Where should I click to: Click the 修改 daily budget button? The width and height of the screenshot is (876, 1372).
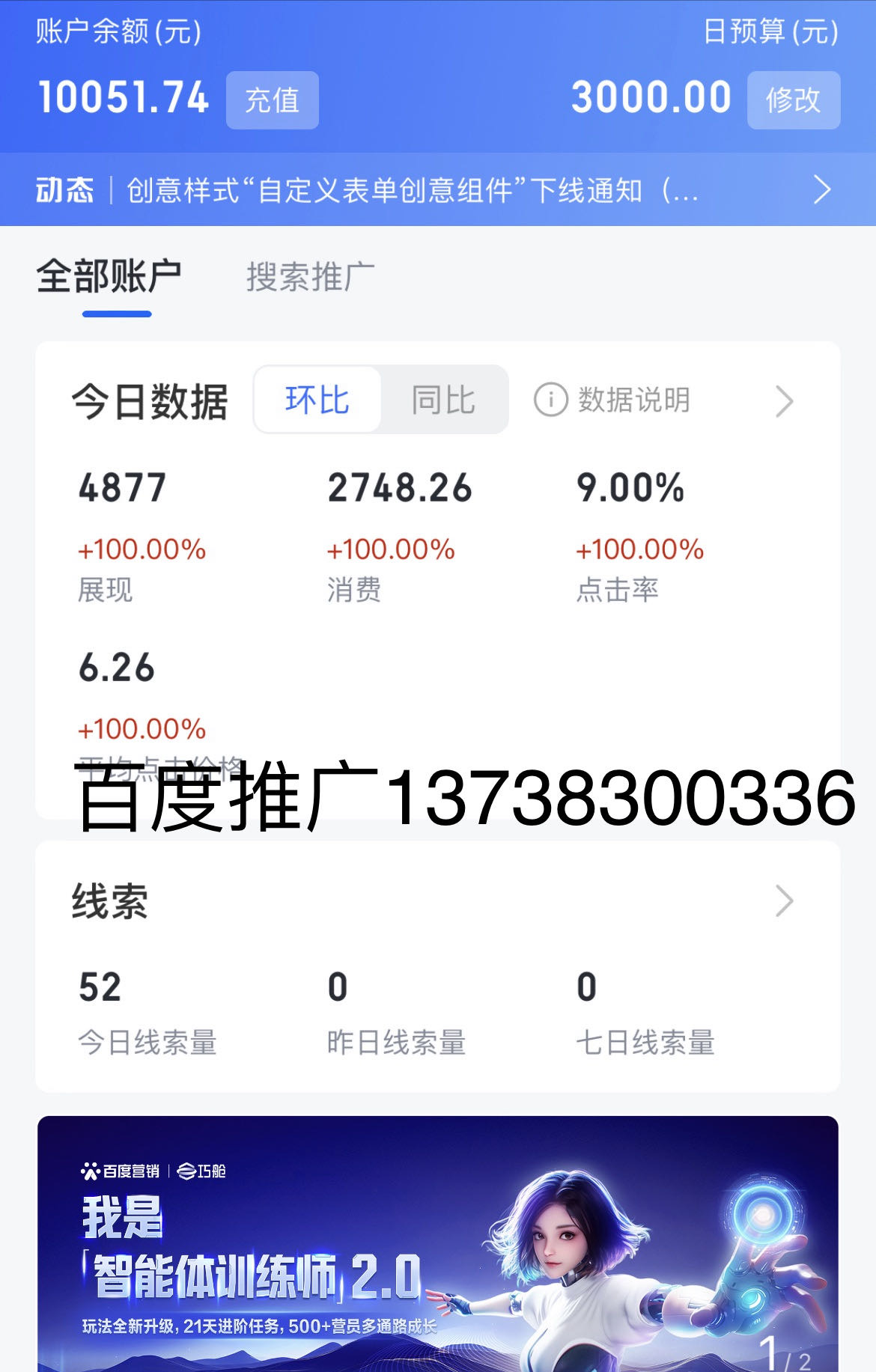(x=794, y=101)
